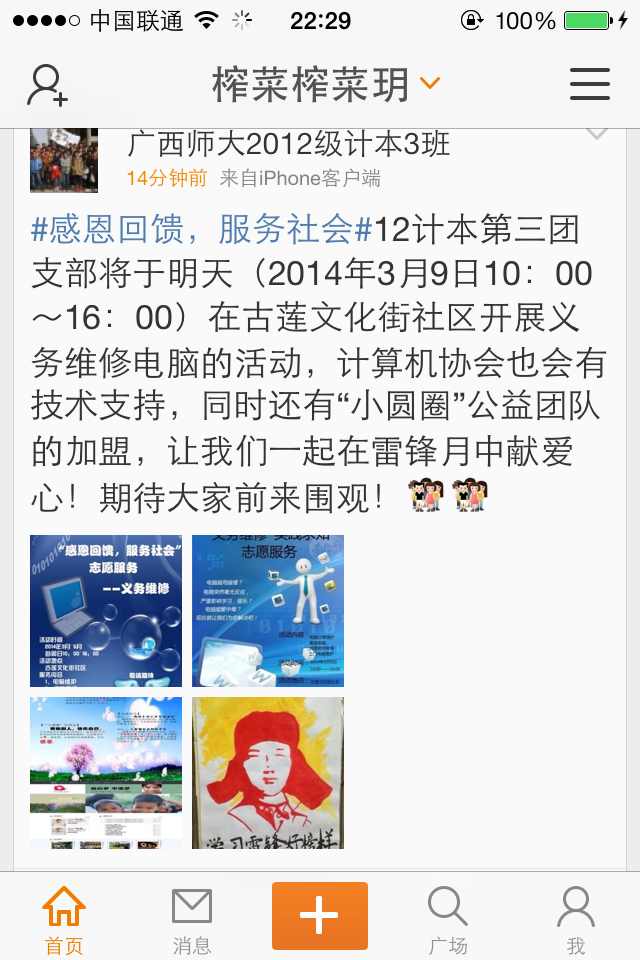Screen dimensions: 640x960
Task: Open the hamburger menu
Action: tap(590, 85)
